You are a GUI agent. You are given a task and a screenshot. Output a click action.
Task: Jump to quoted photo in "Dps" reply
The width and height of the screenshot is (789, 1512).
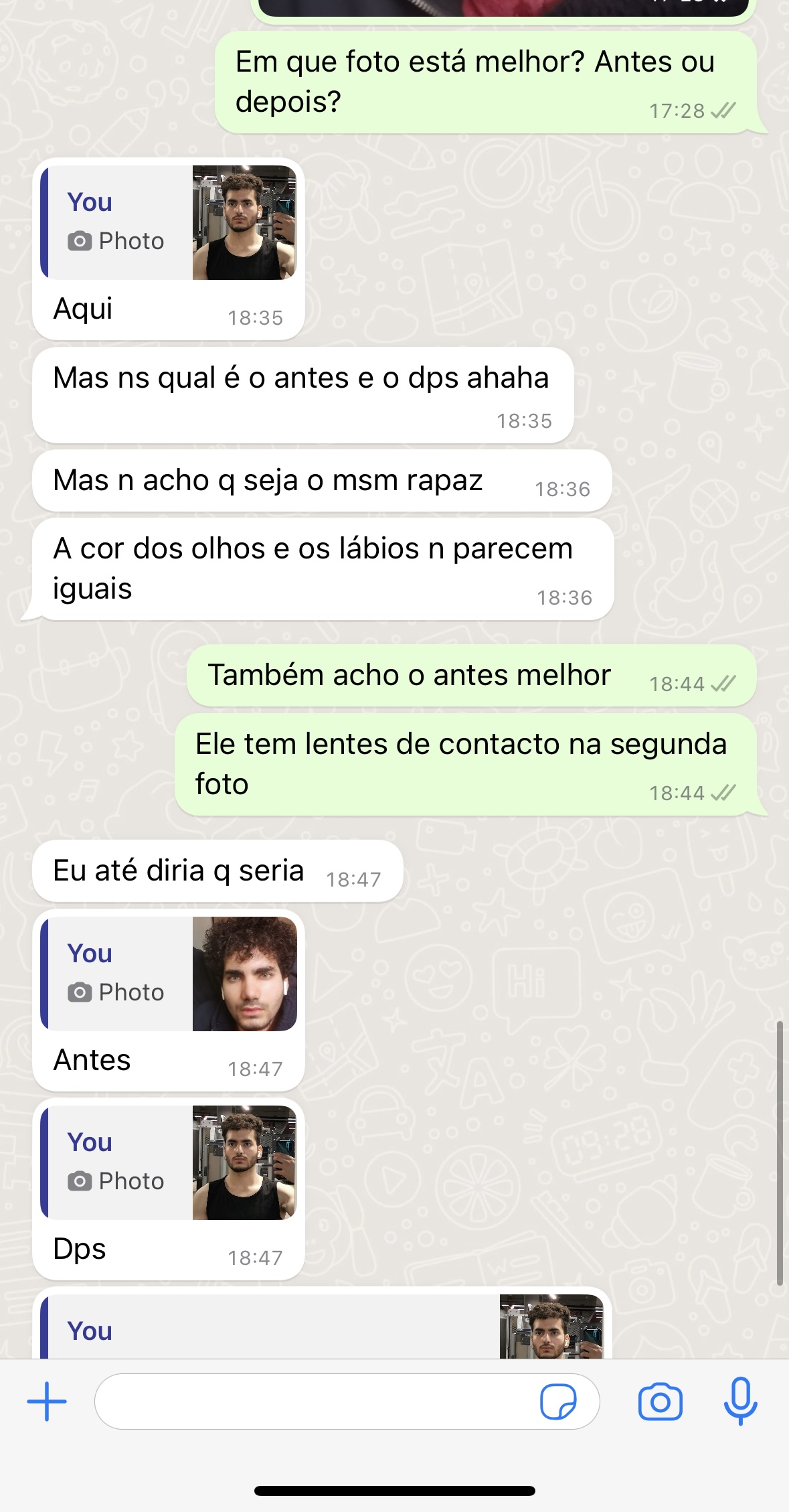coord(169,1162)
